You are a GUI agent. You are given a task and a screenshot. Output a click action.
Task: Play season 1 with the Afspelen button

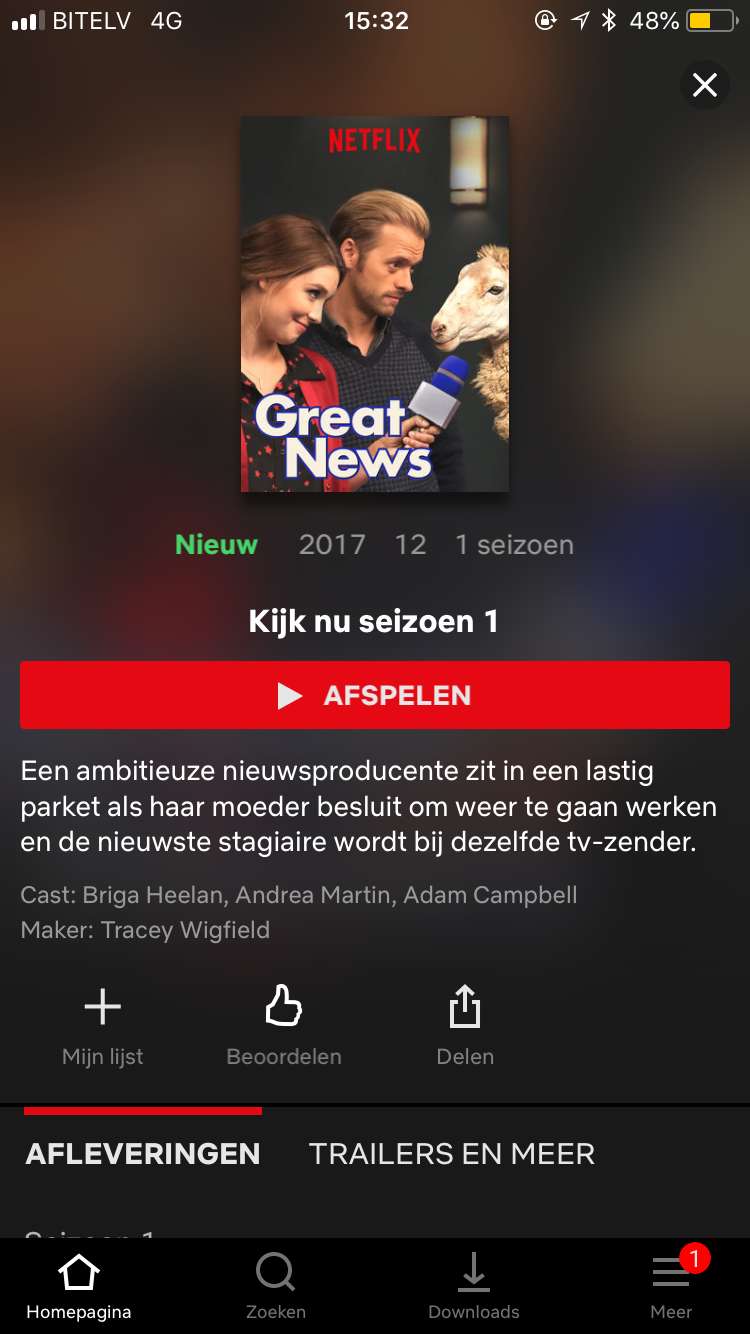(375, 695)
